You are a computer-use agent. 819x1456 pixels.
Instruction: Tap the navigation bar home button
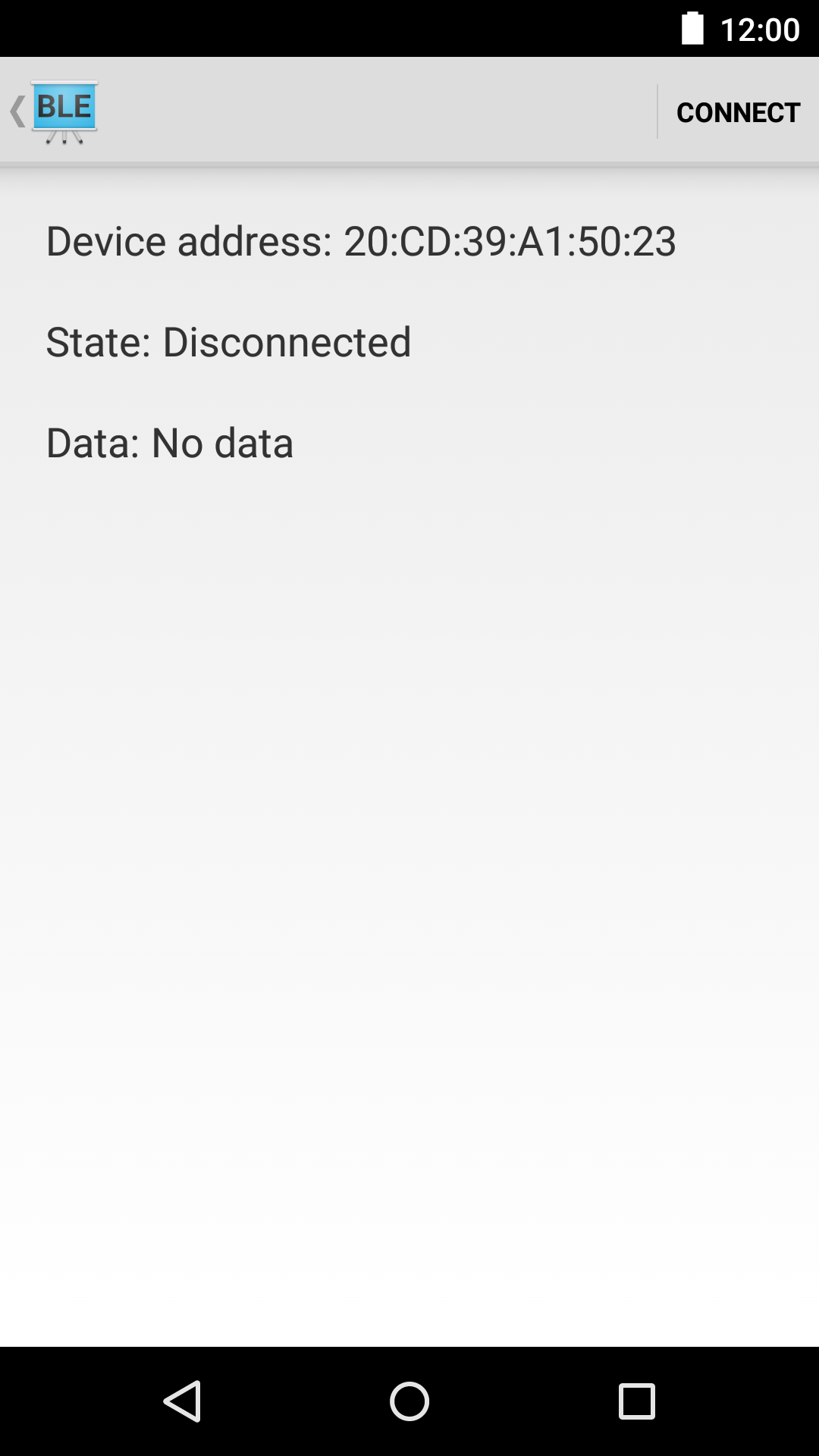pyautogui.click(x=409, y=1401)
